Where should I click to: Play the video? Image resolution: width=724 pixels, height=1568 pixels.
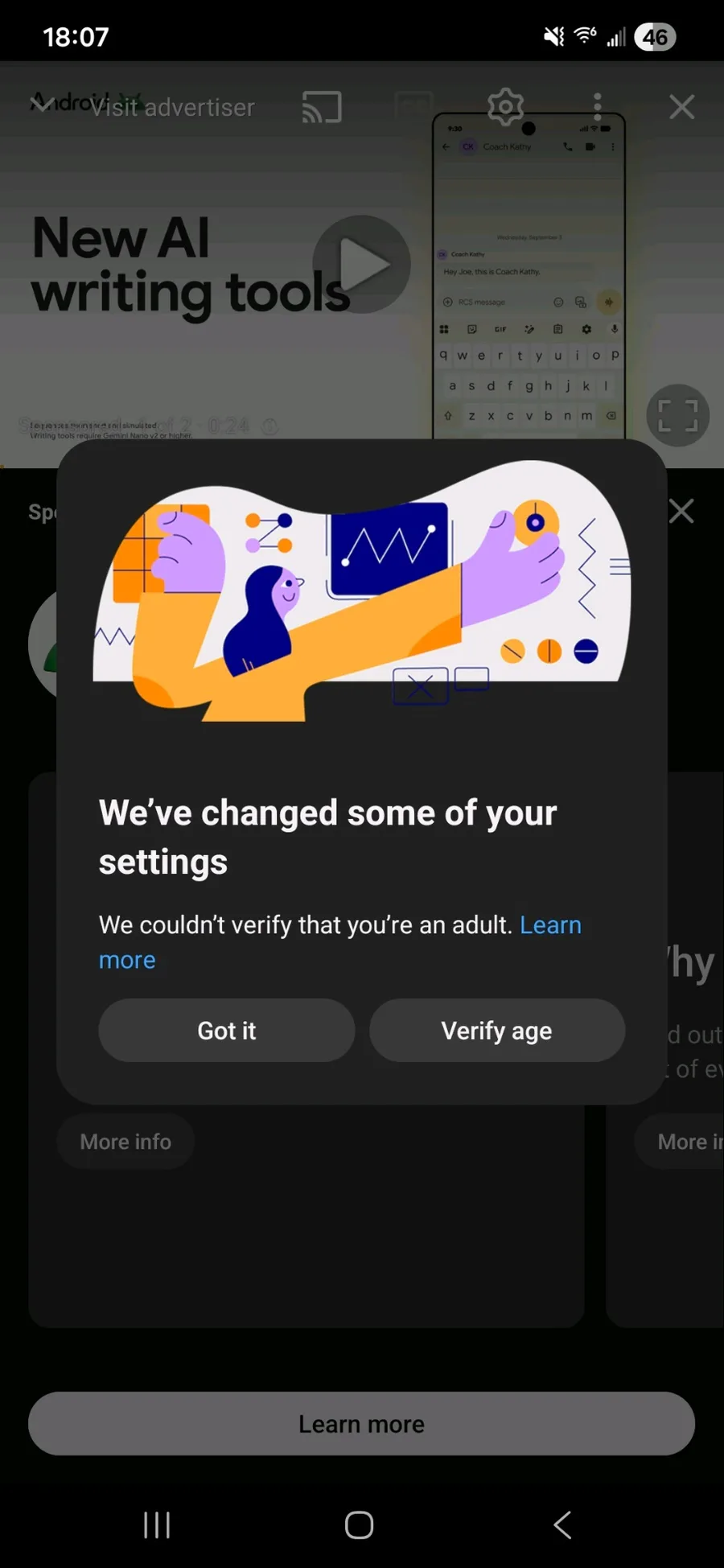tap(362, 264)
